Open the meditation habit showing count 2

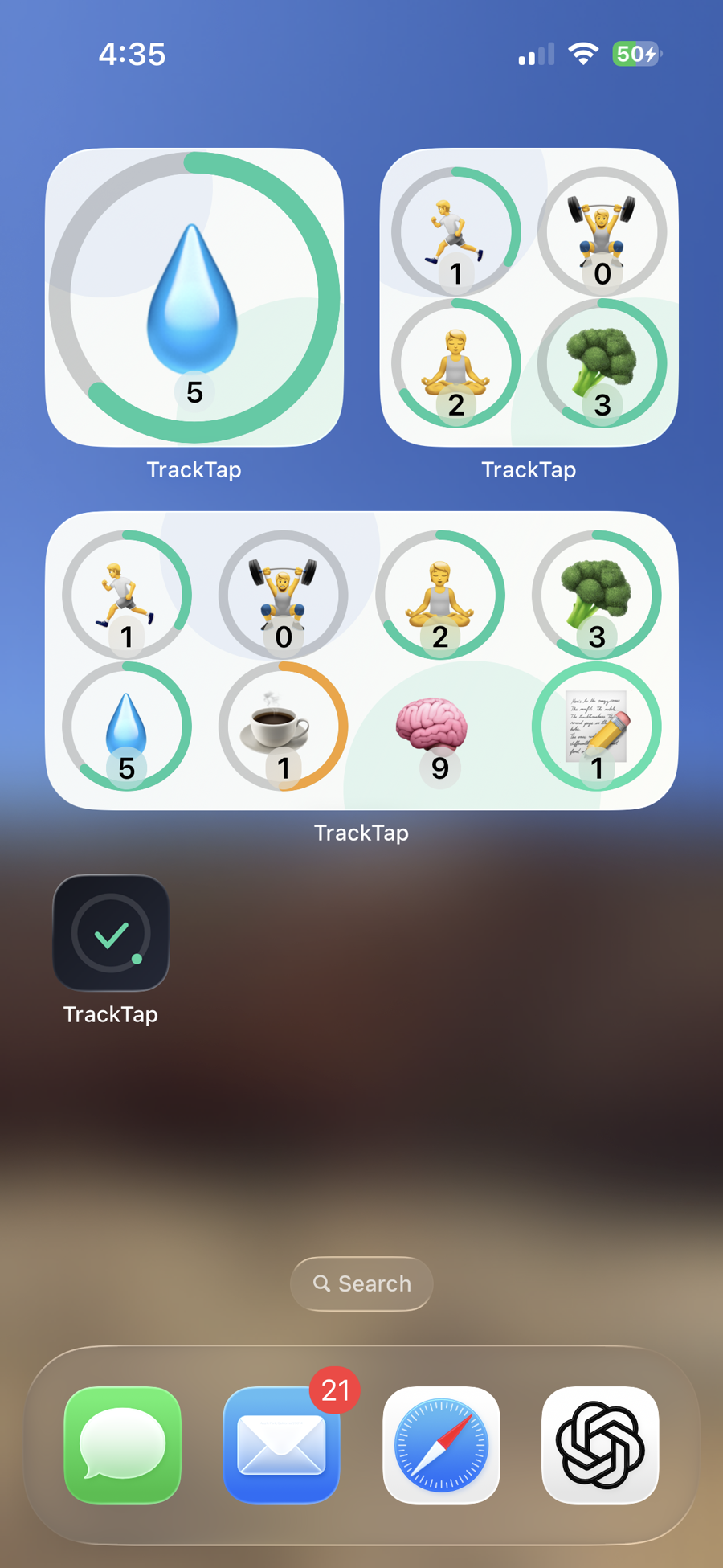440,594
